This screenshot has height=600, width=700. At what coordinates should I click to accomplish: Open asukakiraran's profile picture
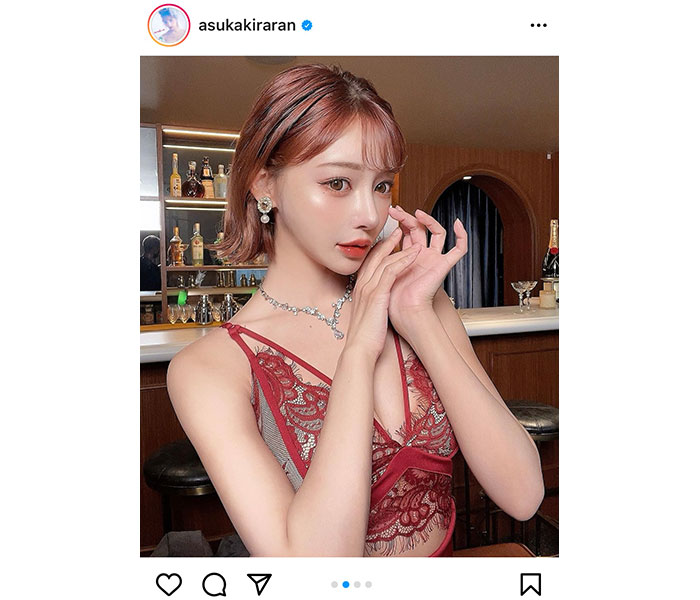pyautogui.click(x=168, y=25)
